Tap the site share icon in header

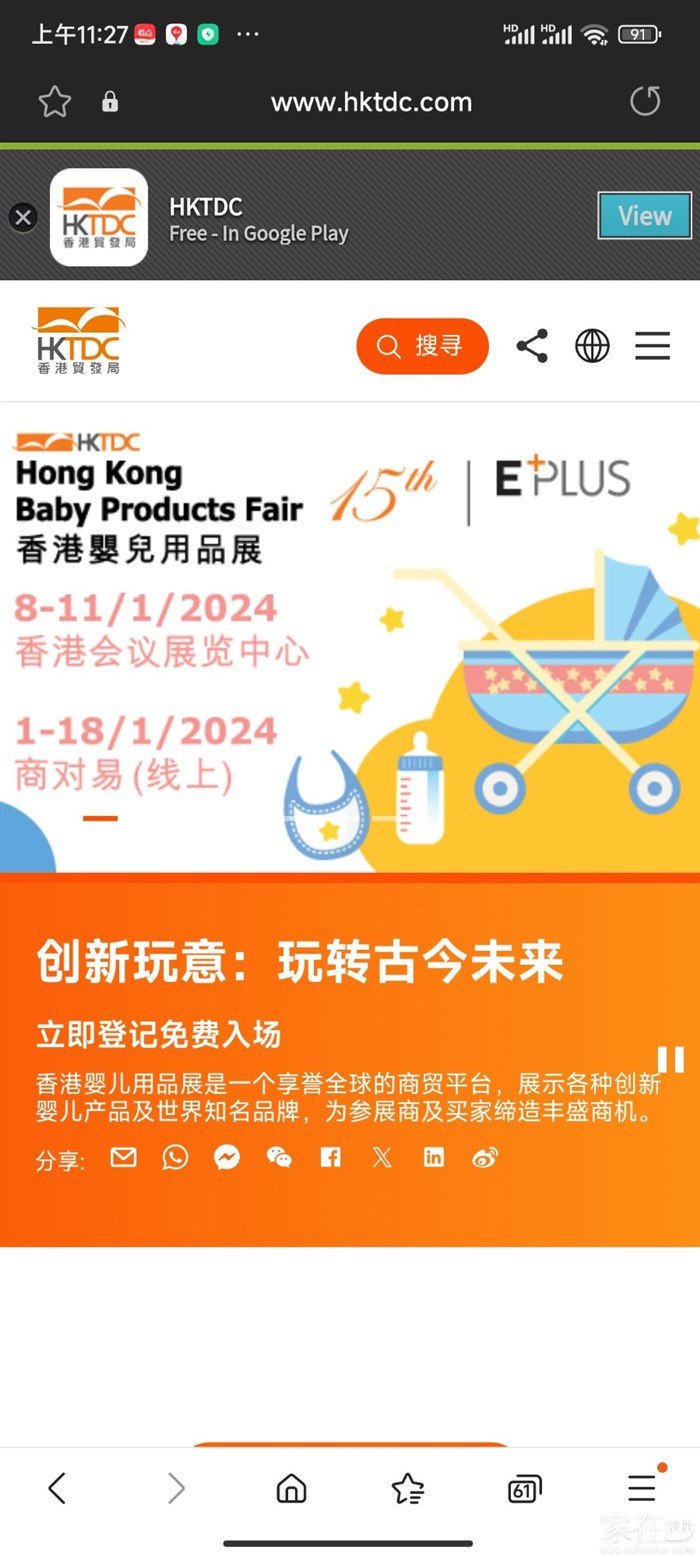click(x=532, y=346)
